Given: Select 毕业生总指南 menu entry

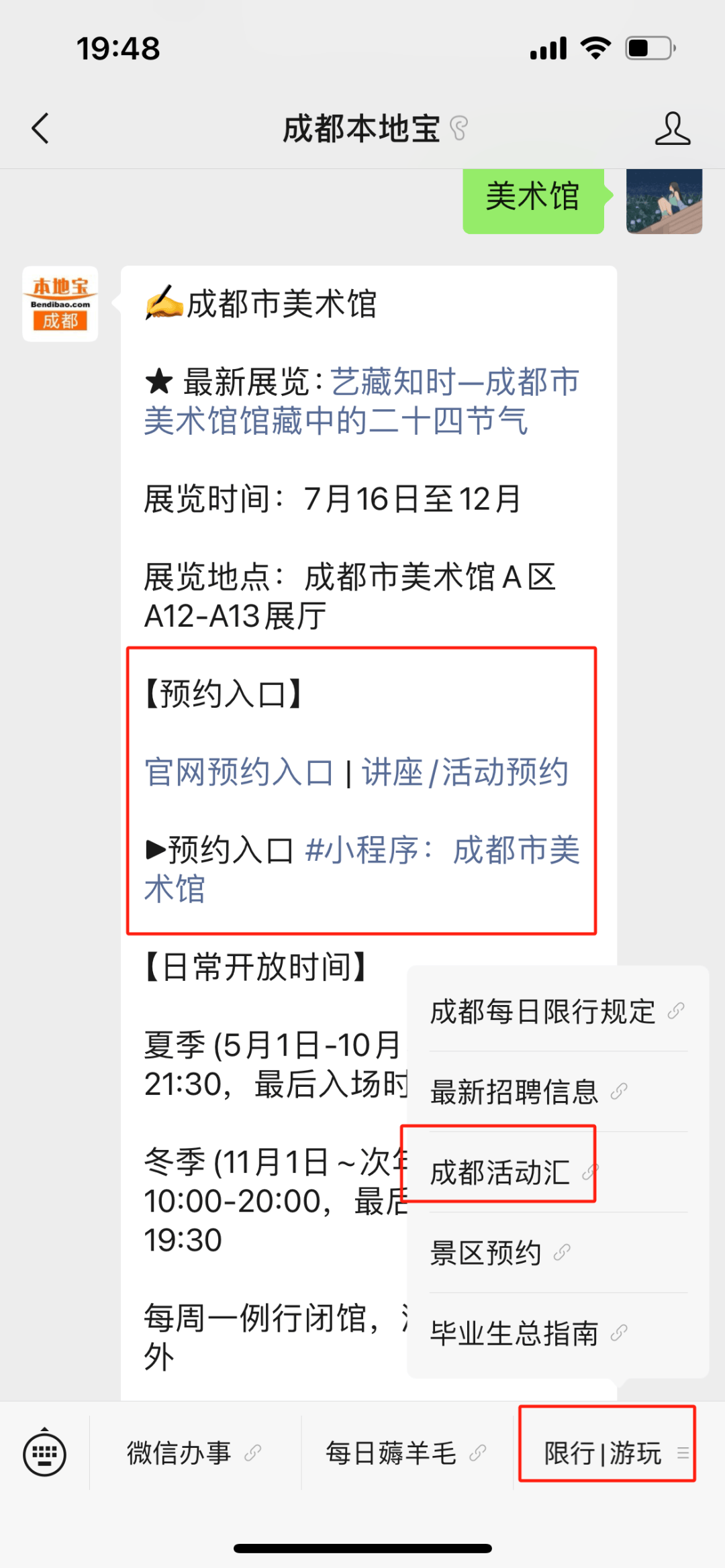Looking at the screenshot, I should point(514,1333).
